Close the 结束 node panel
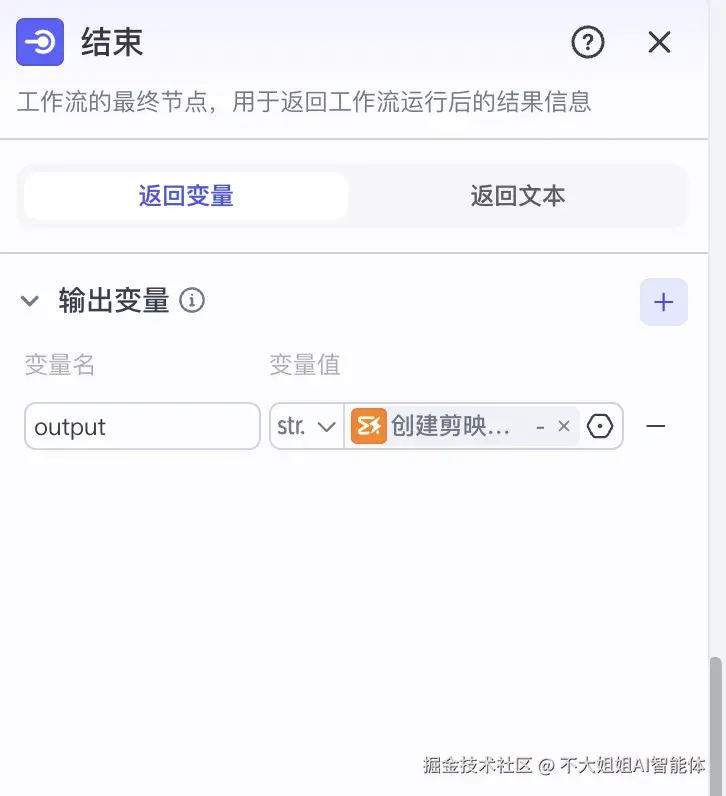Screen dimensions: 726x796 click(x=659, y=42)
